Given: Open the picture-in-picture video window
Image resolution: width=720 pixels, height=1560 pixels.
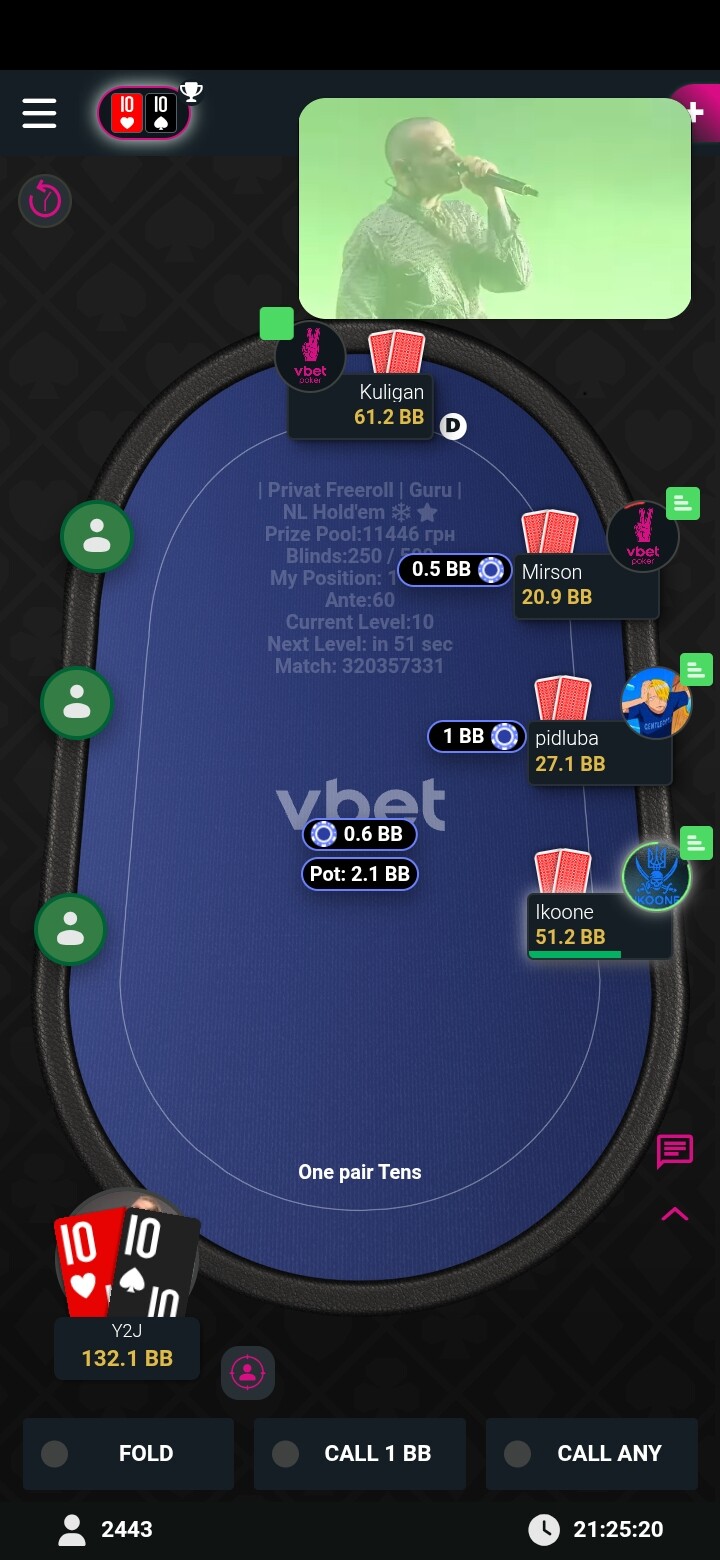Looking at the screenshot, I should (x=494, y=208).
